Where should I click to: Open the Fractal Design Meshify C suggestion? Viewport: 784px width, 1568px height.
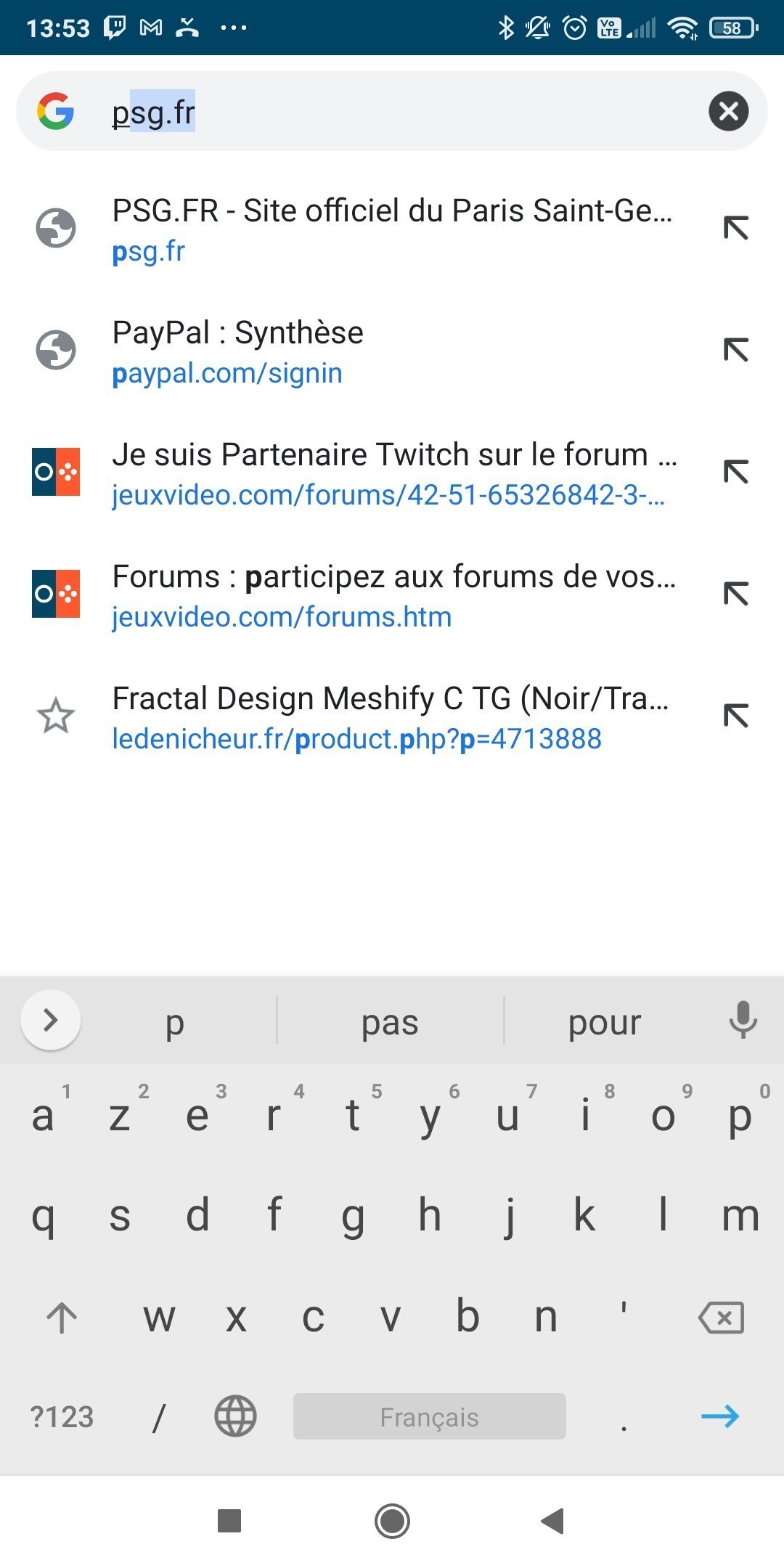[392, 717]
